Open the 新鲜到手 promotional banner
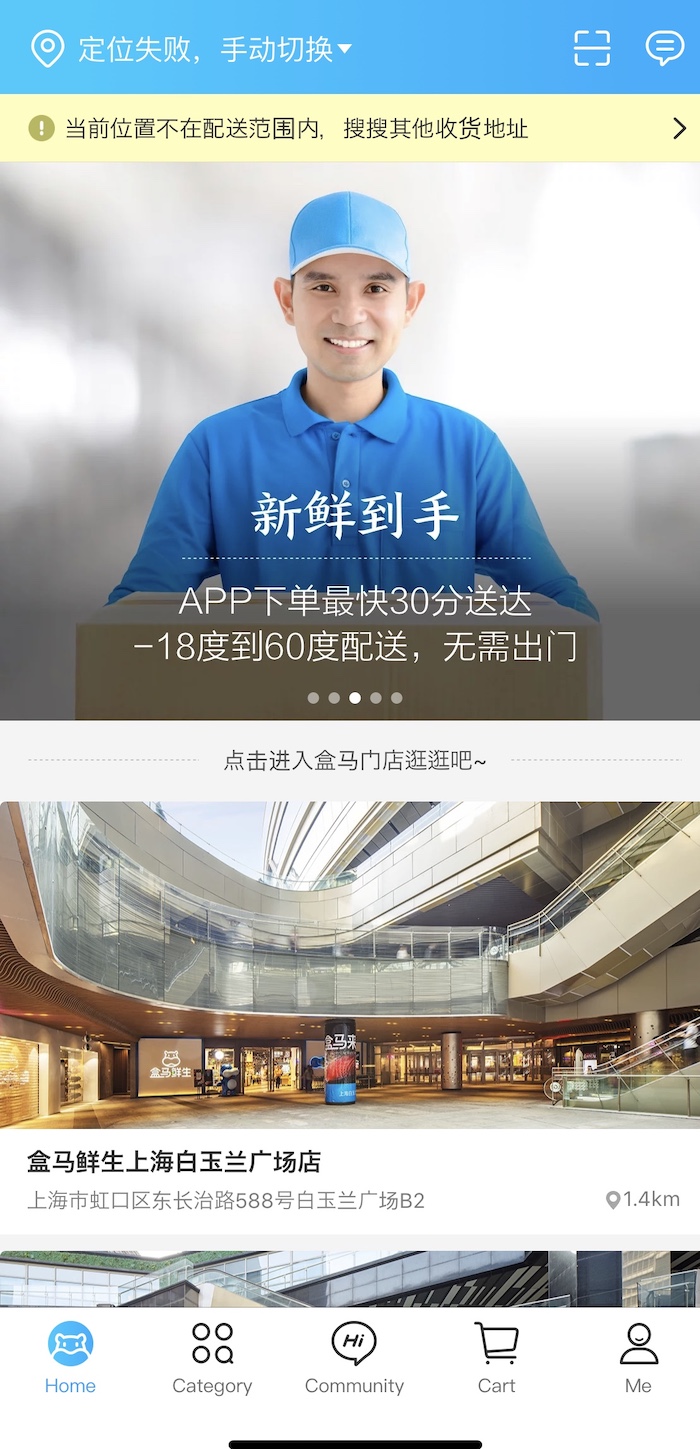700x1449 pixels. pyautogui.click(x=350, y=440)
